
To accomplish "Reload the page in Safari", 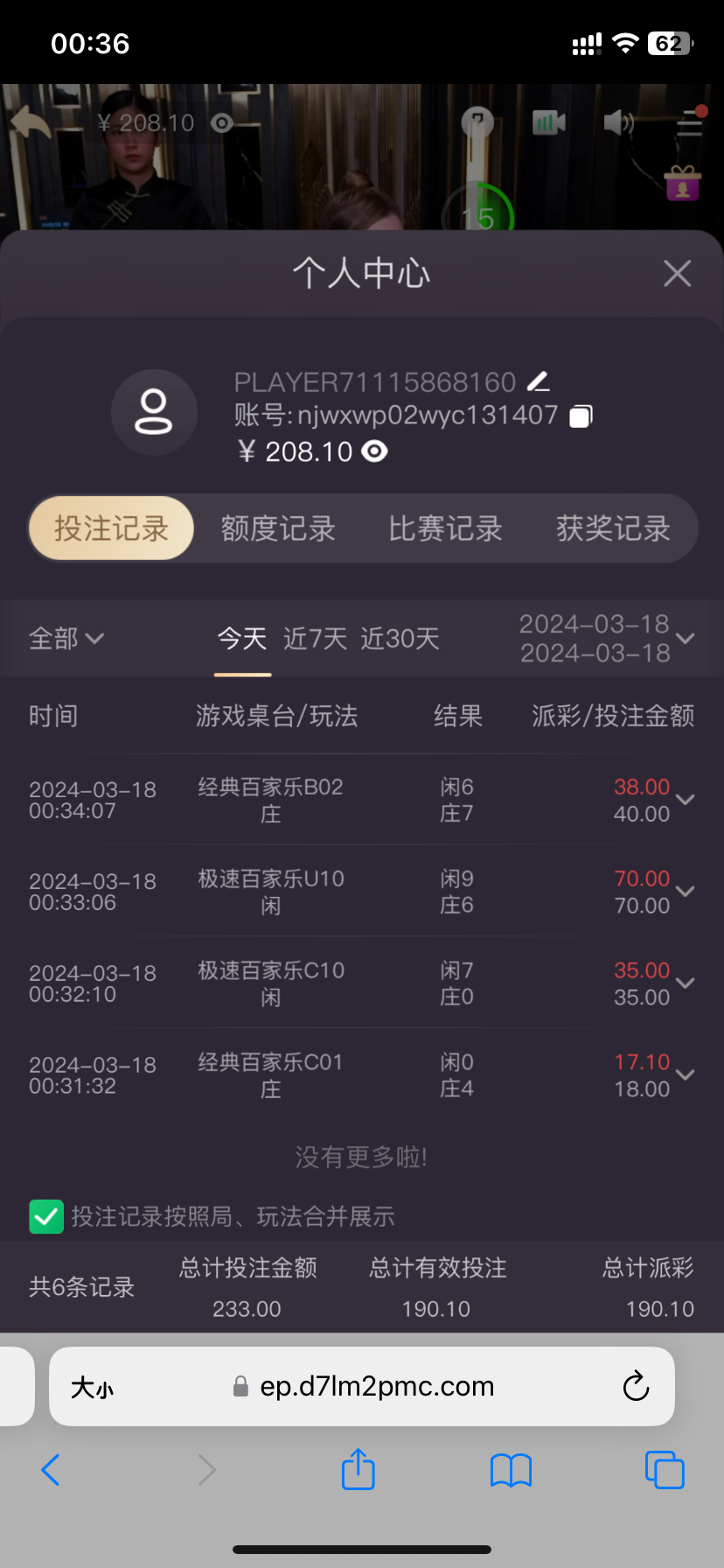I will point(636,1386).
